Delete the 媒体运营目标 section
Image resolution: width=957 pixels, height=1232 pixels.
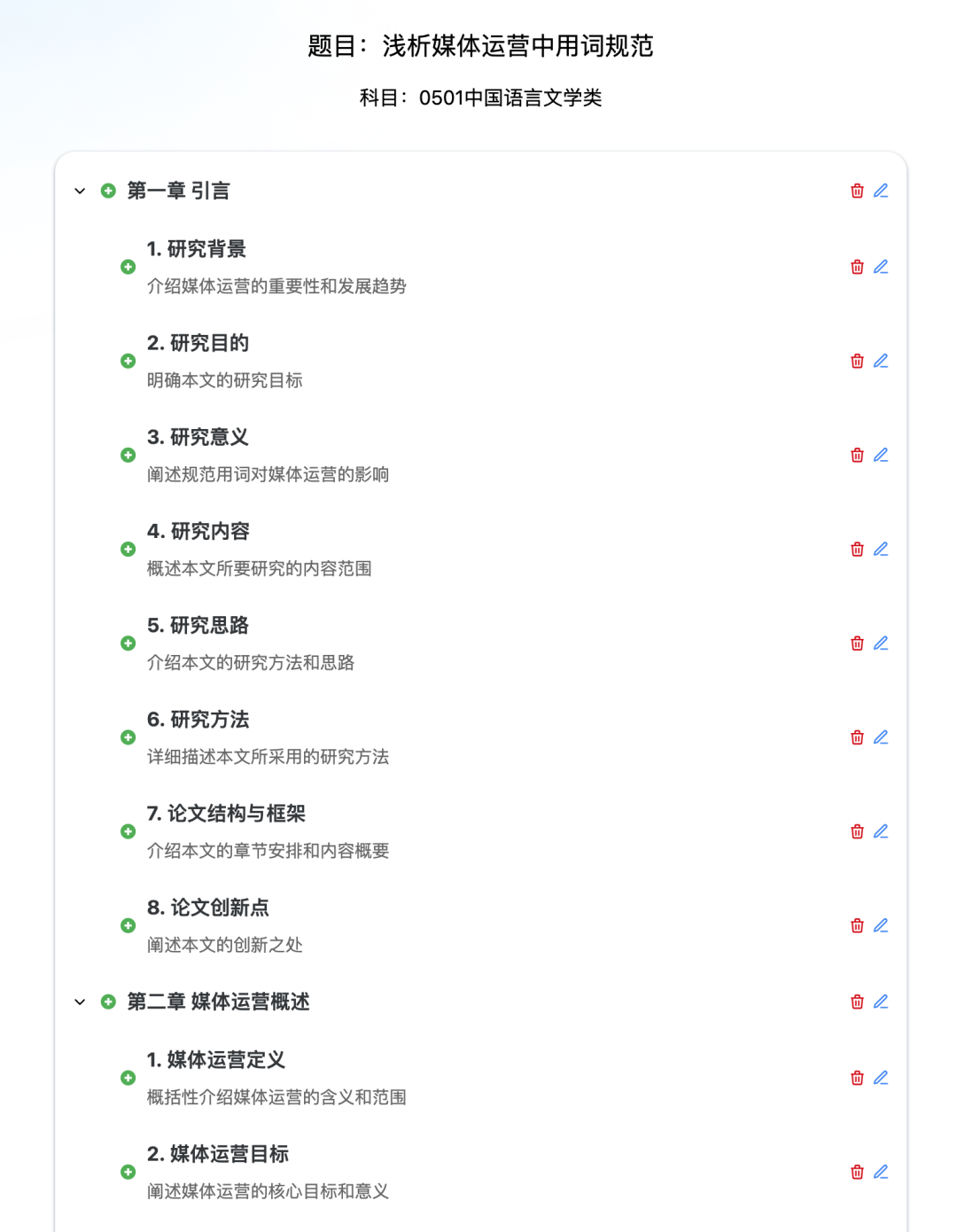coord(857,1172)
